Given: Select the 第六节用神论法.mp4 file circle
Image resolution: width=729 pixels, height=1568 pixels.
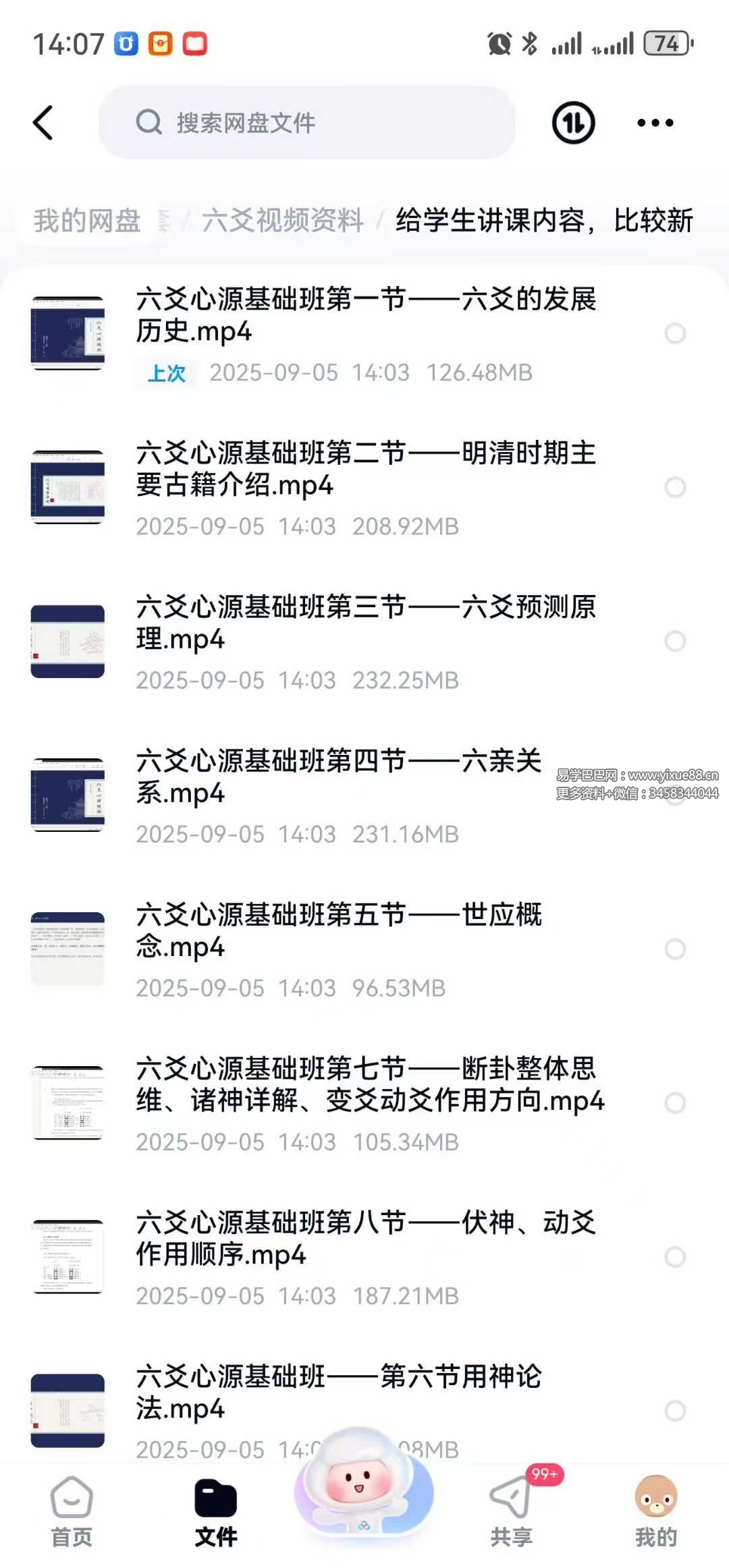Looking at the screenshot, I should click(x=675, y=1410).
